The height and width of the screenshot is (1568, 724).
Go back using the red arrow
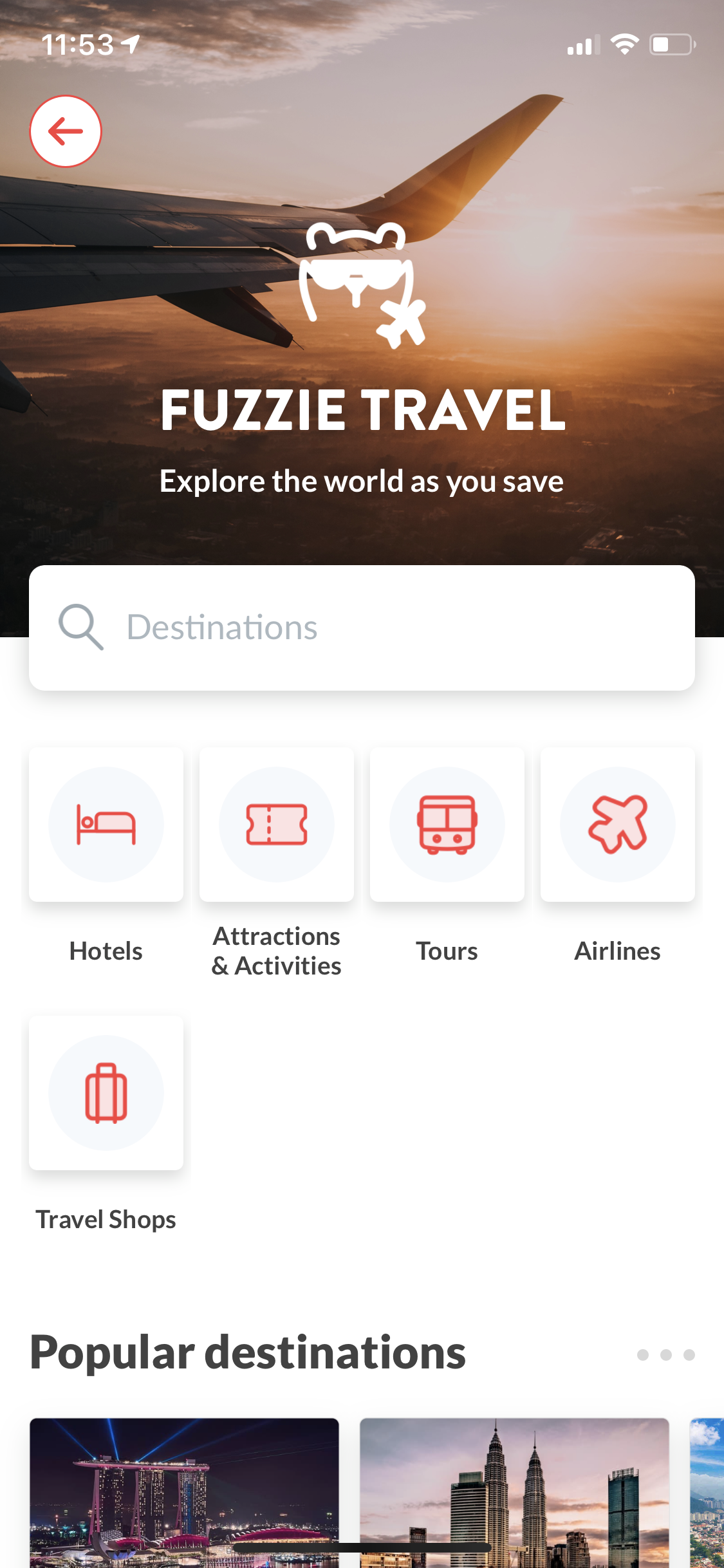point(66,131)
